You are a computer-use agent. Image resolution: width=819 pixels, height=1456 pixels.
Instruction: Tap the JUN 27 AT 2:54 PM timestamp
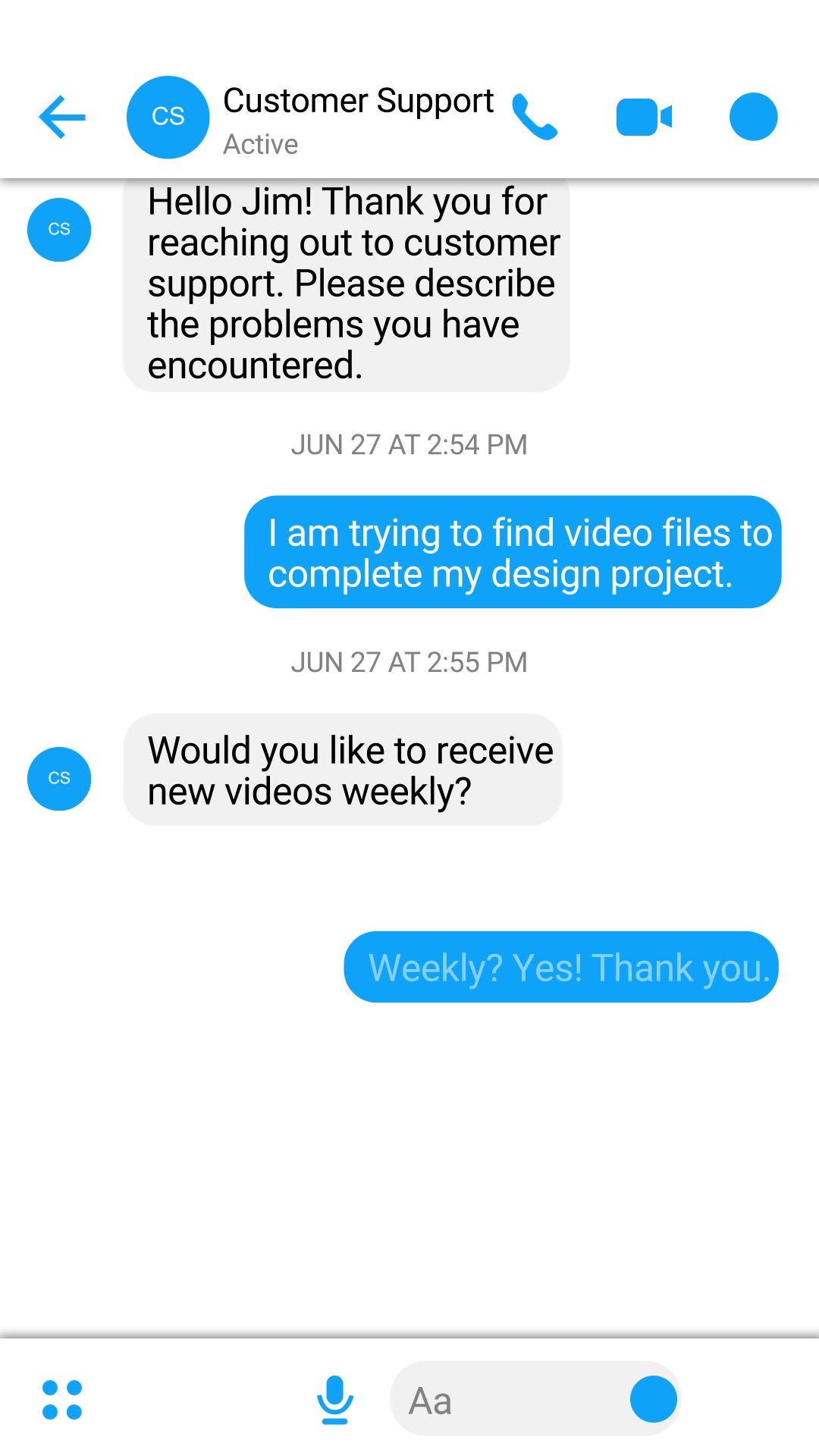click(409, 444)
